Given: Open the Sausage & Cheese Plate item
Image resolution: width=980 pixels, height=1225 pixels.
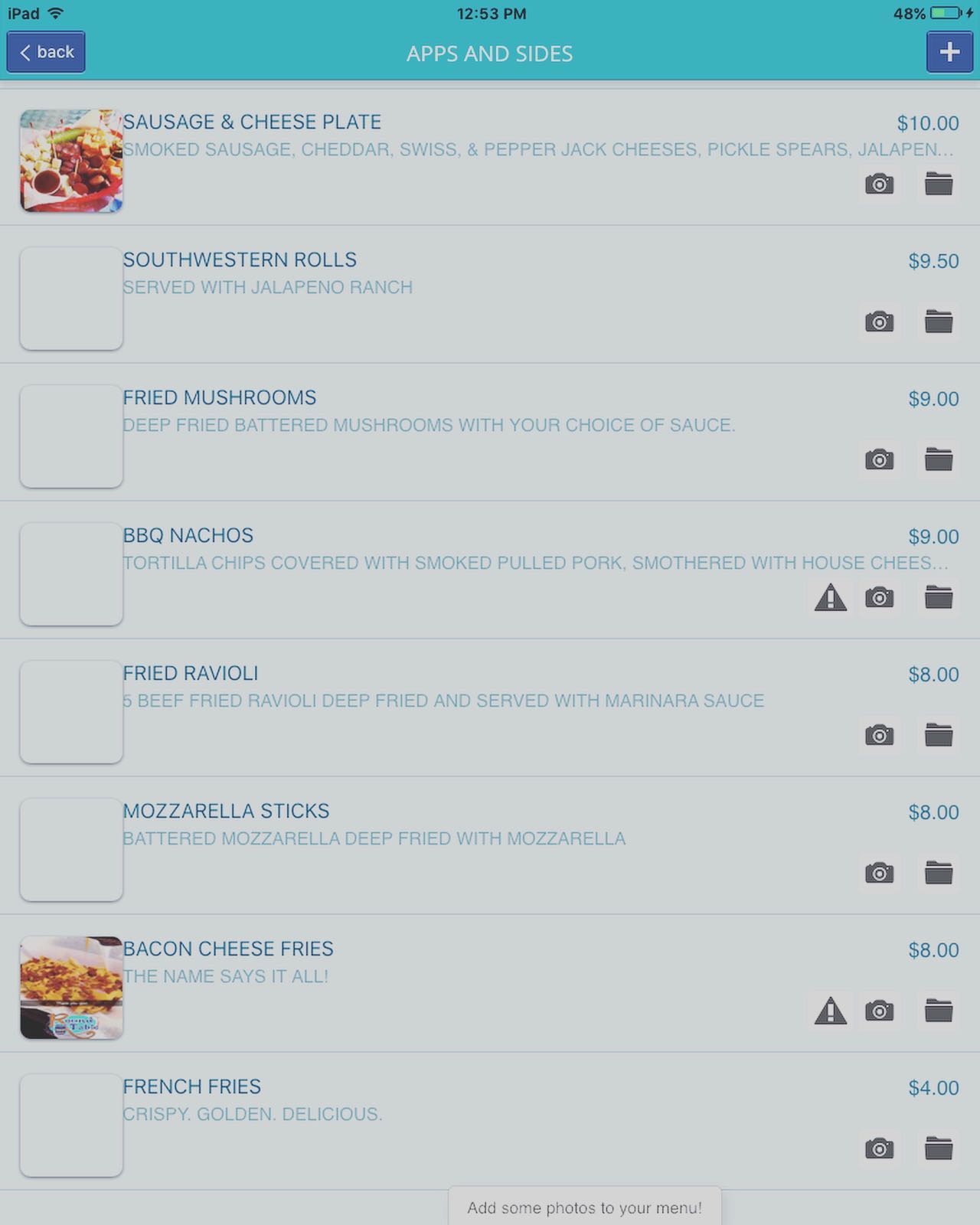Looking at the screenshot, I should (x=252, y=122).
